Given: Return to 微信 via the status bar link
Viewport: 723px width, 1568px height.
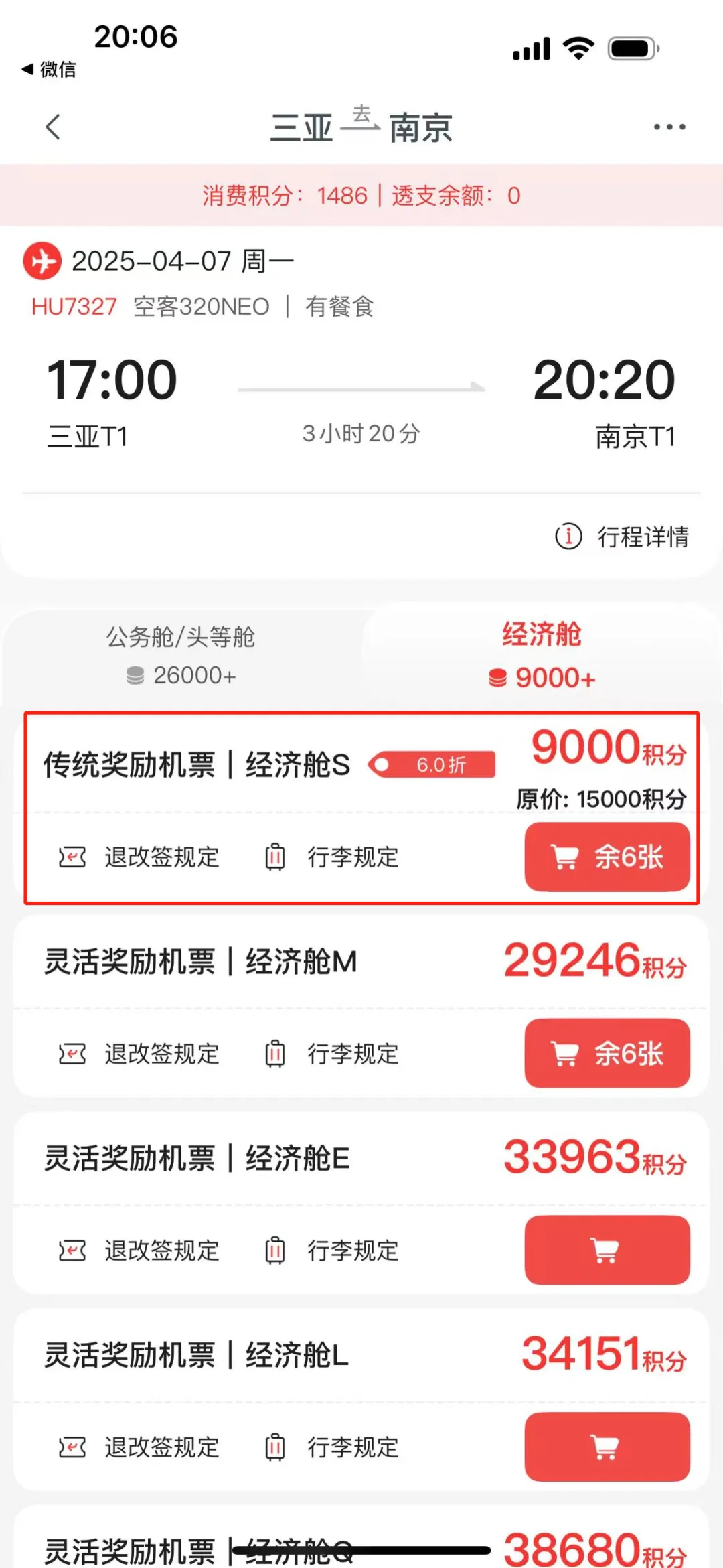Looking at the screenshot, I should pos(50,69).
